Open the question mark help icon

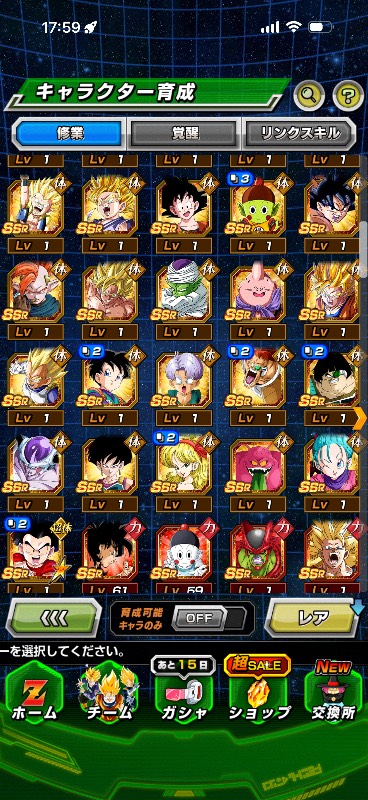(348, 95)
